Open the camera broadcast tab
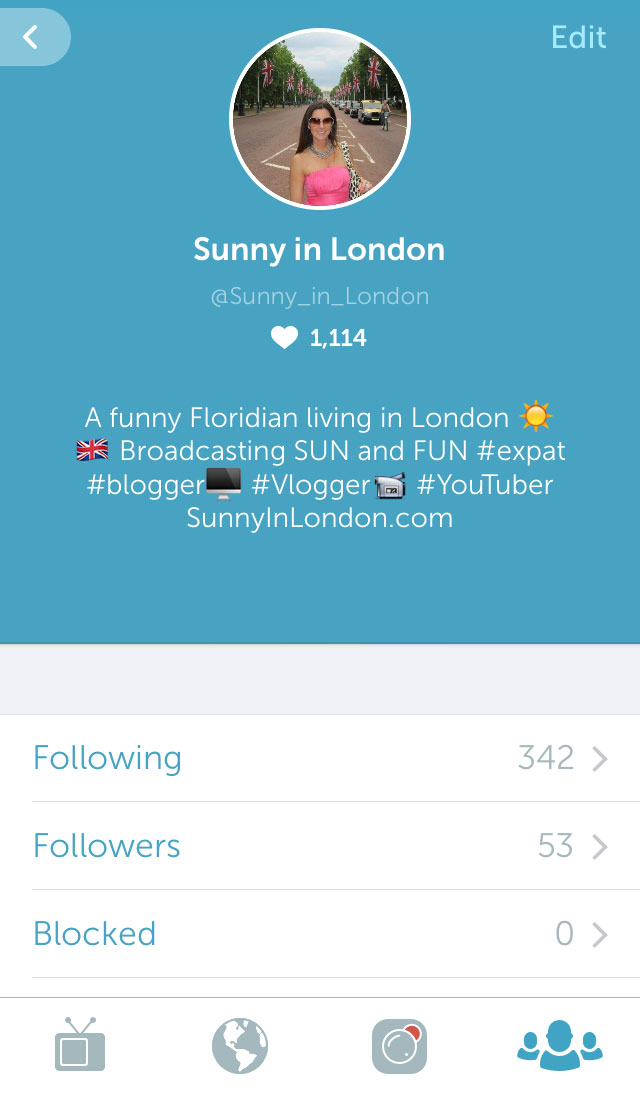The height and width of the screenshot is (1096, 640). [400, 1046]
